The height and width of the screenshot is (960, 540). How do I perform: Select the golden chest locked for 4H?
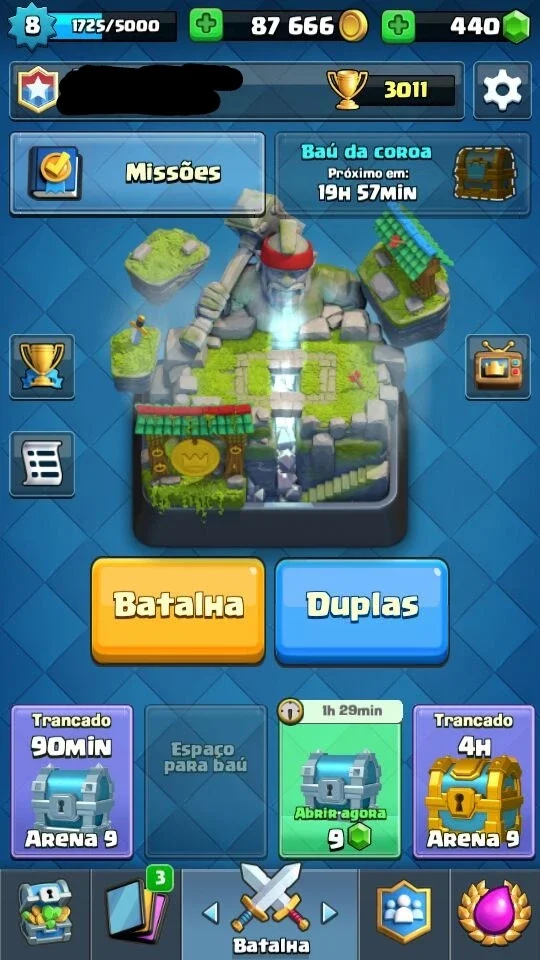click(x=473, y=781)
